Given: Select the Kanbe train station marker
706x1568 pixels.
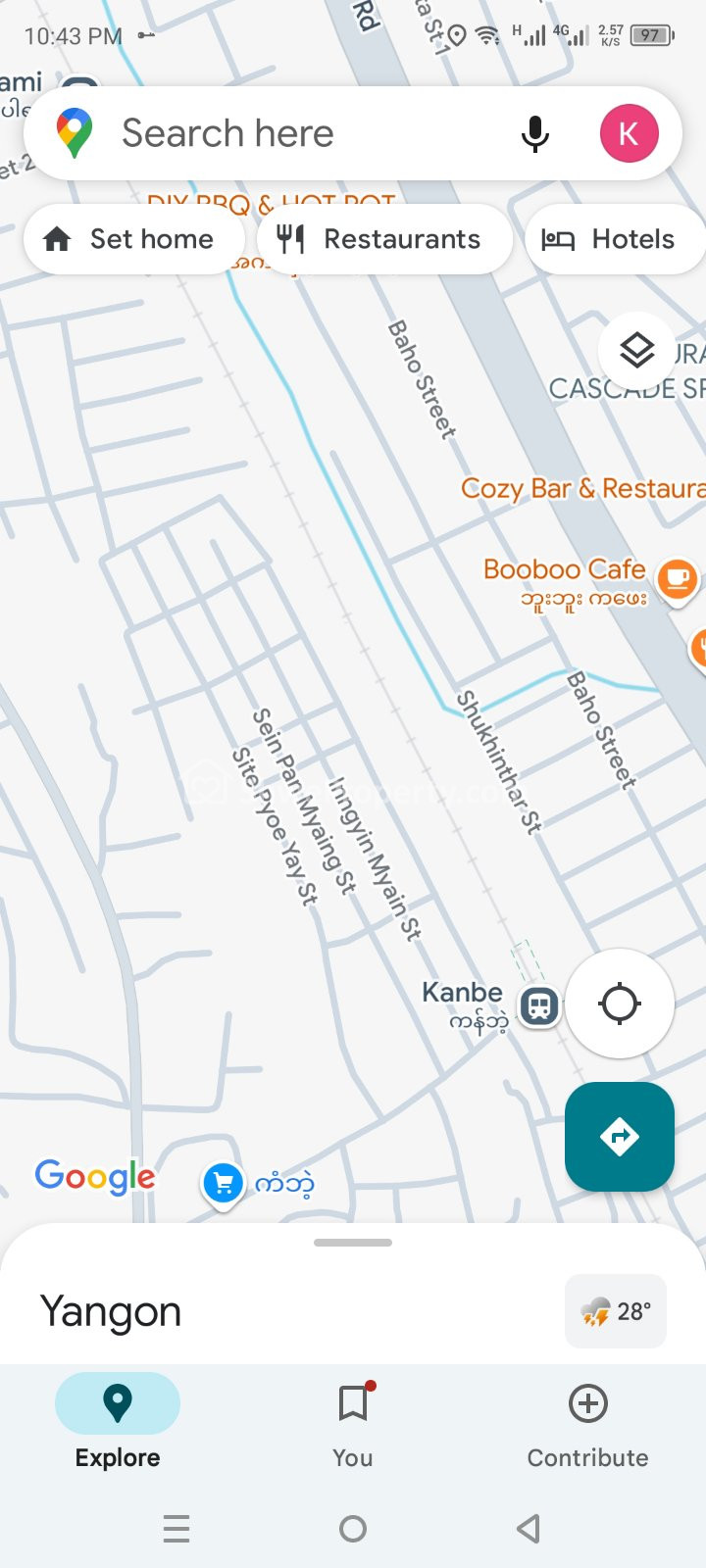Looking at the screenshot, I should point(539,1005).
